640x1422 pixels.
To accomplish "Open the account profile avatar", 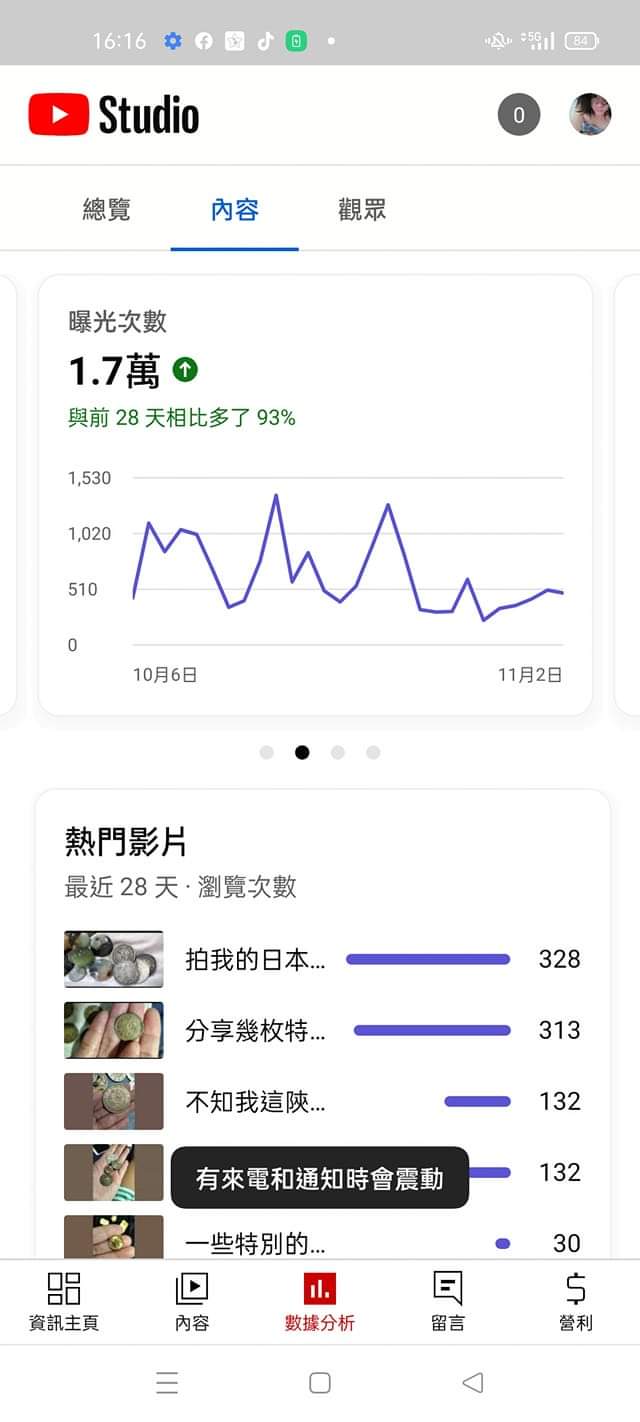I will tap(590, 115).
